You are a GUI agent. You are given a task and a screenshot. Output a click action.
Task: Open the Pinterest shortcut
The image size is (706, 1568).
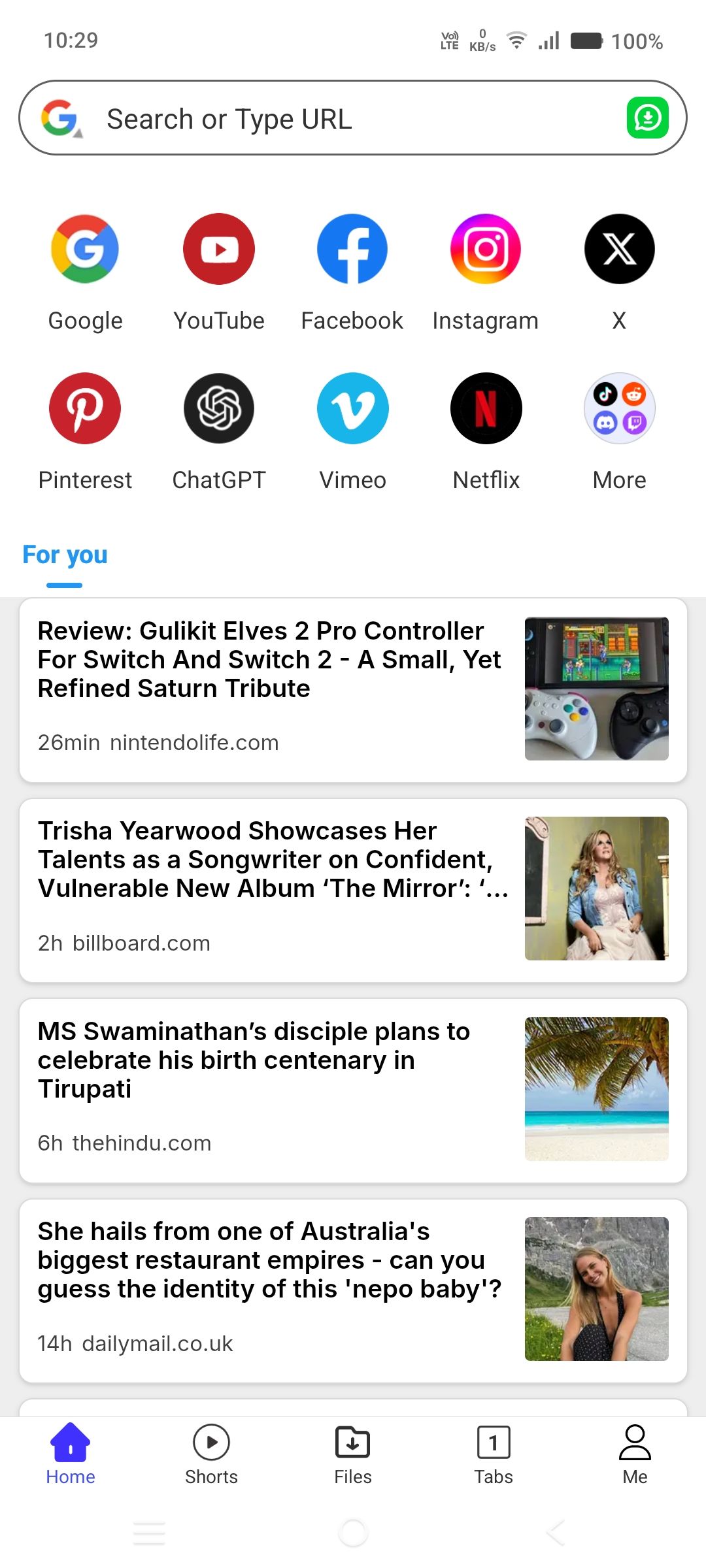pos(85,408)
